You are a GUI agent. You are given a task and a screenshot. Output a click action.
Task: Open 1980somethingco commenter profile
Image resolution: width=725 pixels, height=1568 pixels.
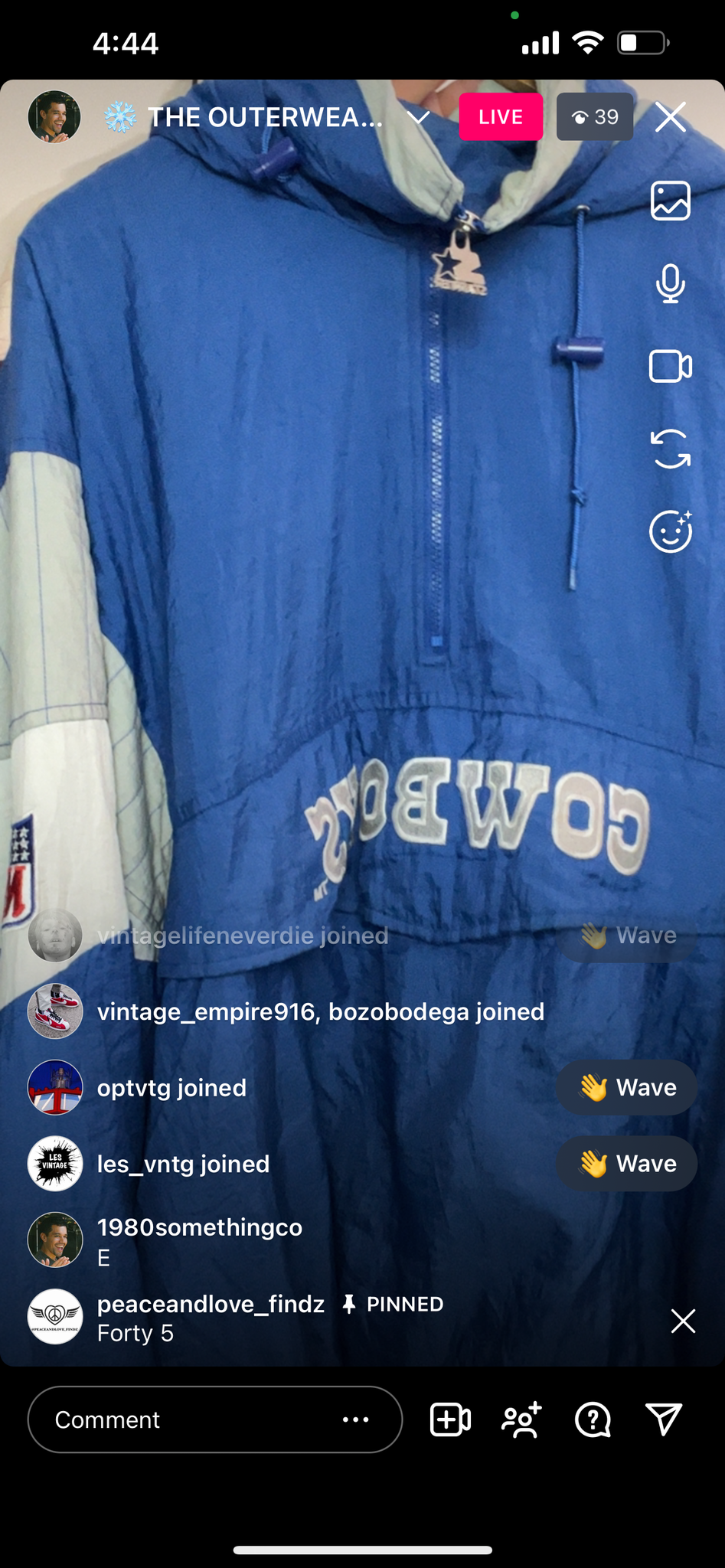coord(55,1240)
